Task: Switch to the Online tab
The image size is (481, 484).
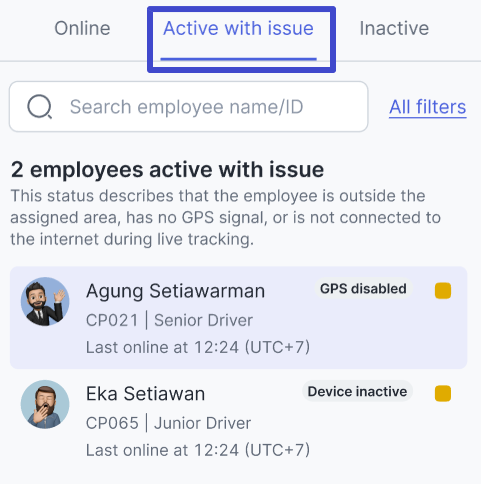Action: click(x=82, y=28)
